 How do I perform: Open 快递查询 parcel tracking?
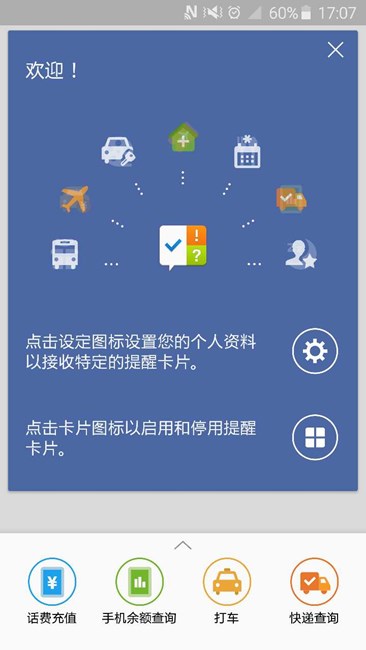(314, 591)
